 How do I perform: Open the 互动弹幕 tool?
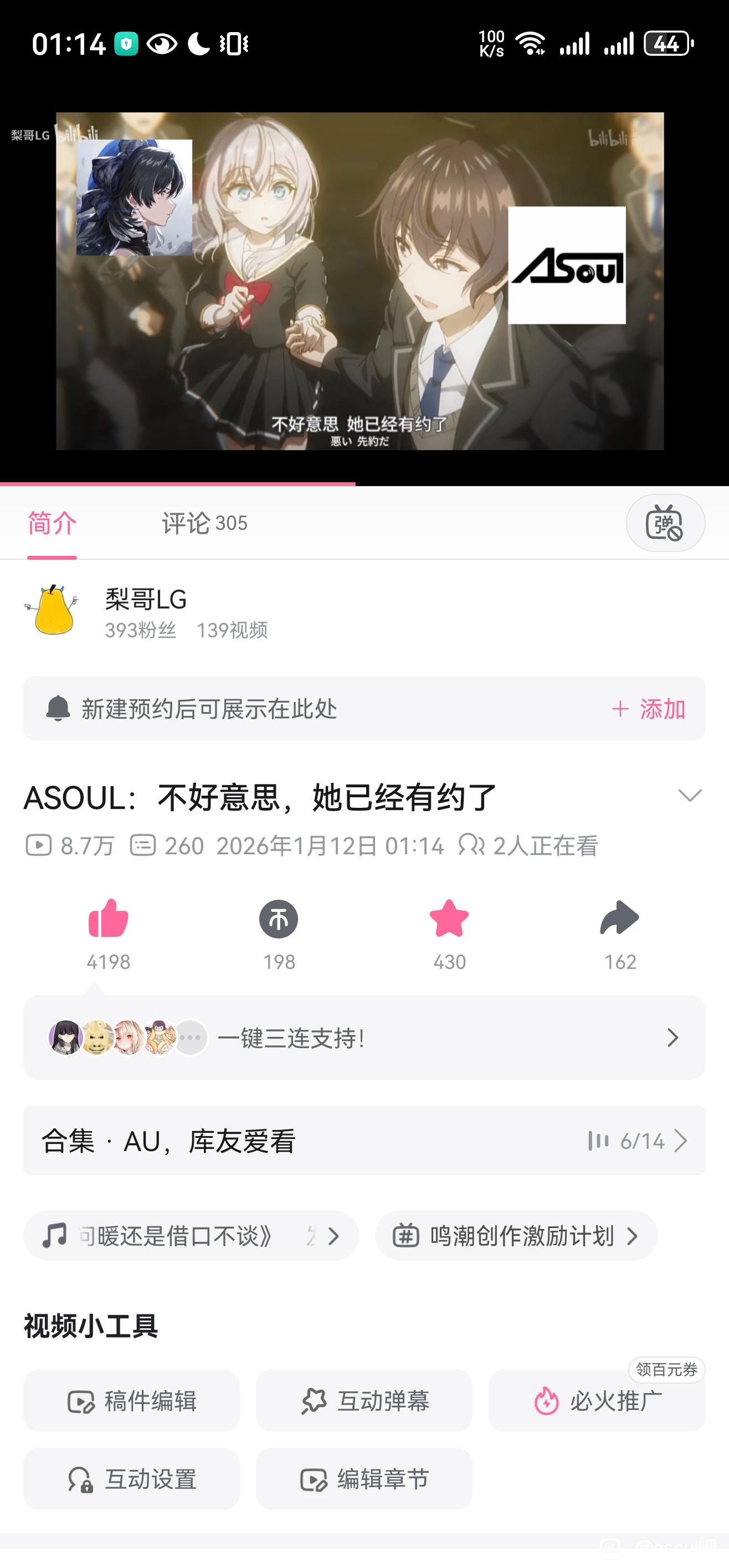364,1401
